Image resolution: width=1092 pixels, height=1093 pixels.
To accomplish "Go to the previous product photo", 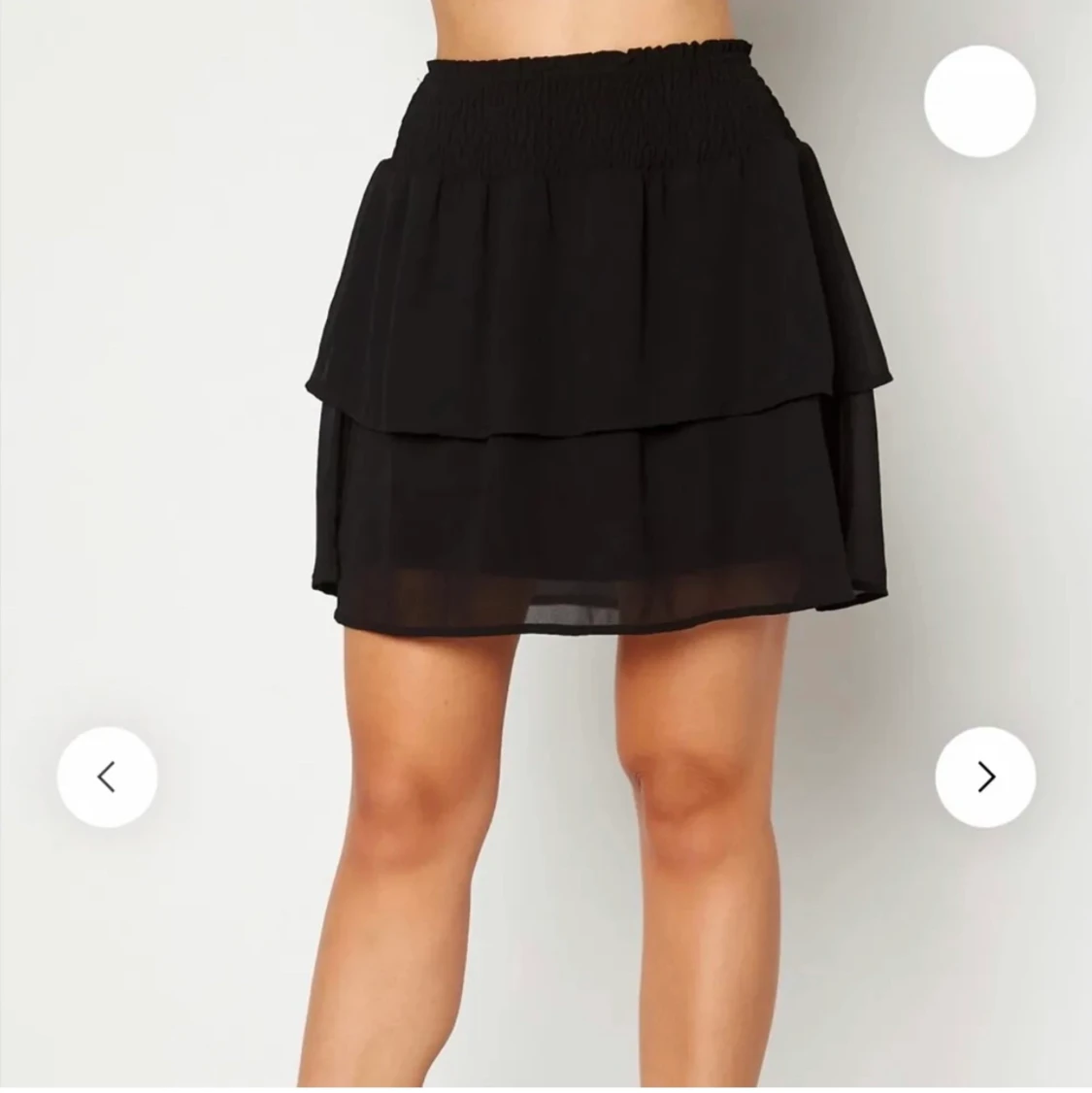I will (x=107, y=777).
